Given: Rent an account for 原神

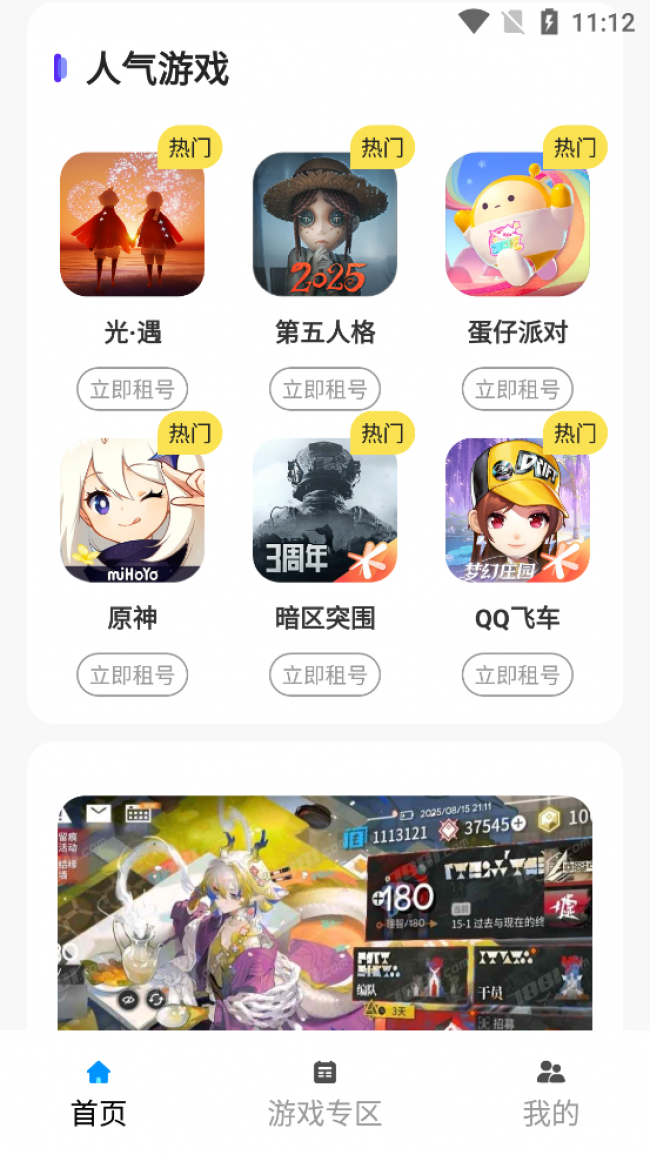Looking at the screenshot, I should (x=132, y=675).
